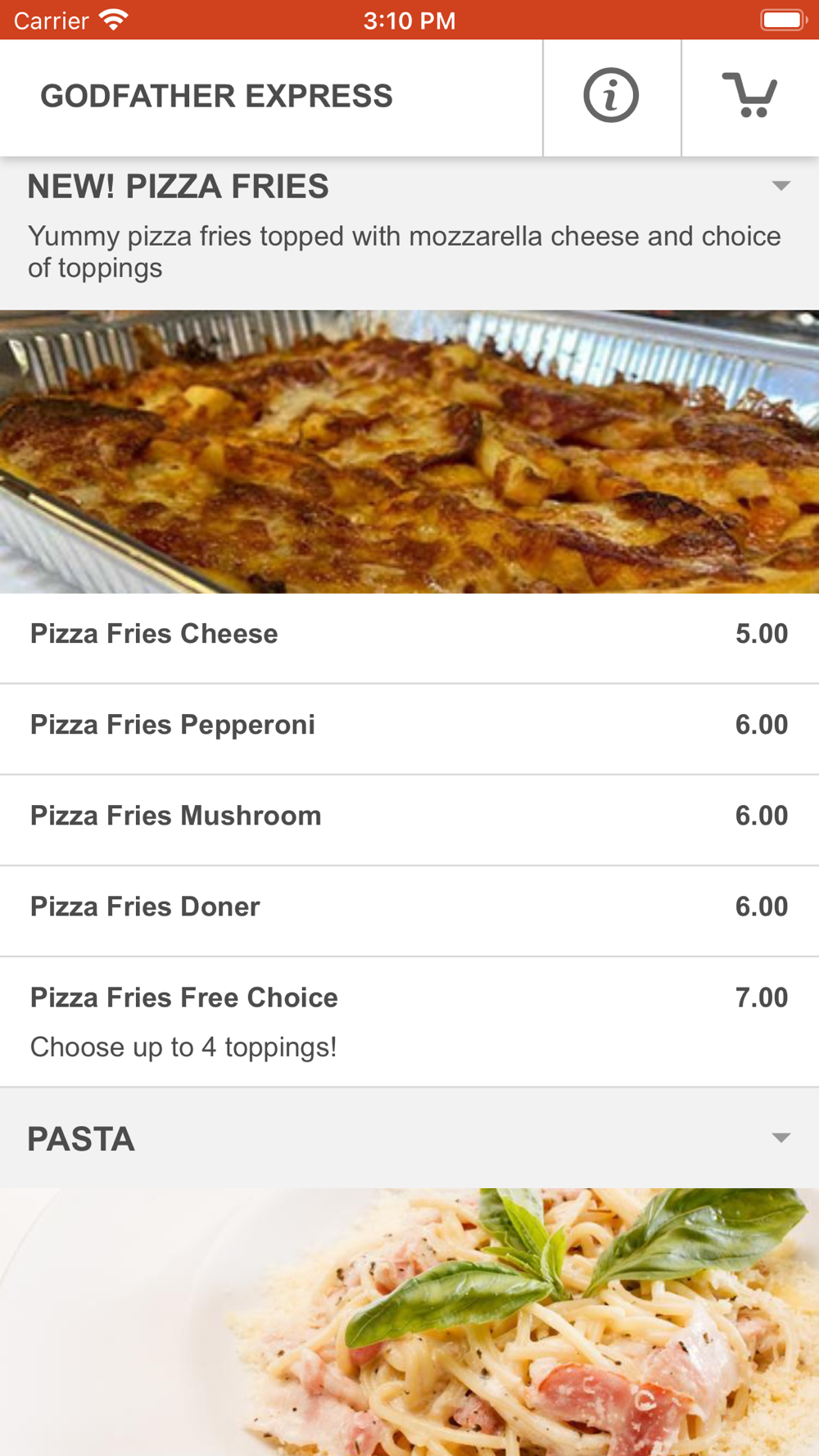This screenshot has width=819, height=1456.
Task: Open Pizza Fries Doner
Action: (x=408, y=907)
